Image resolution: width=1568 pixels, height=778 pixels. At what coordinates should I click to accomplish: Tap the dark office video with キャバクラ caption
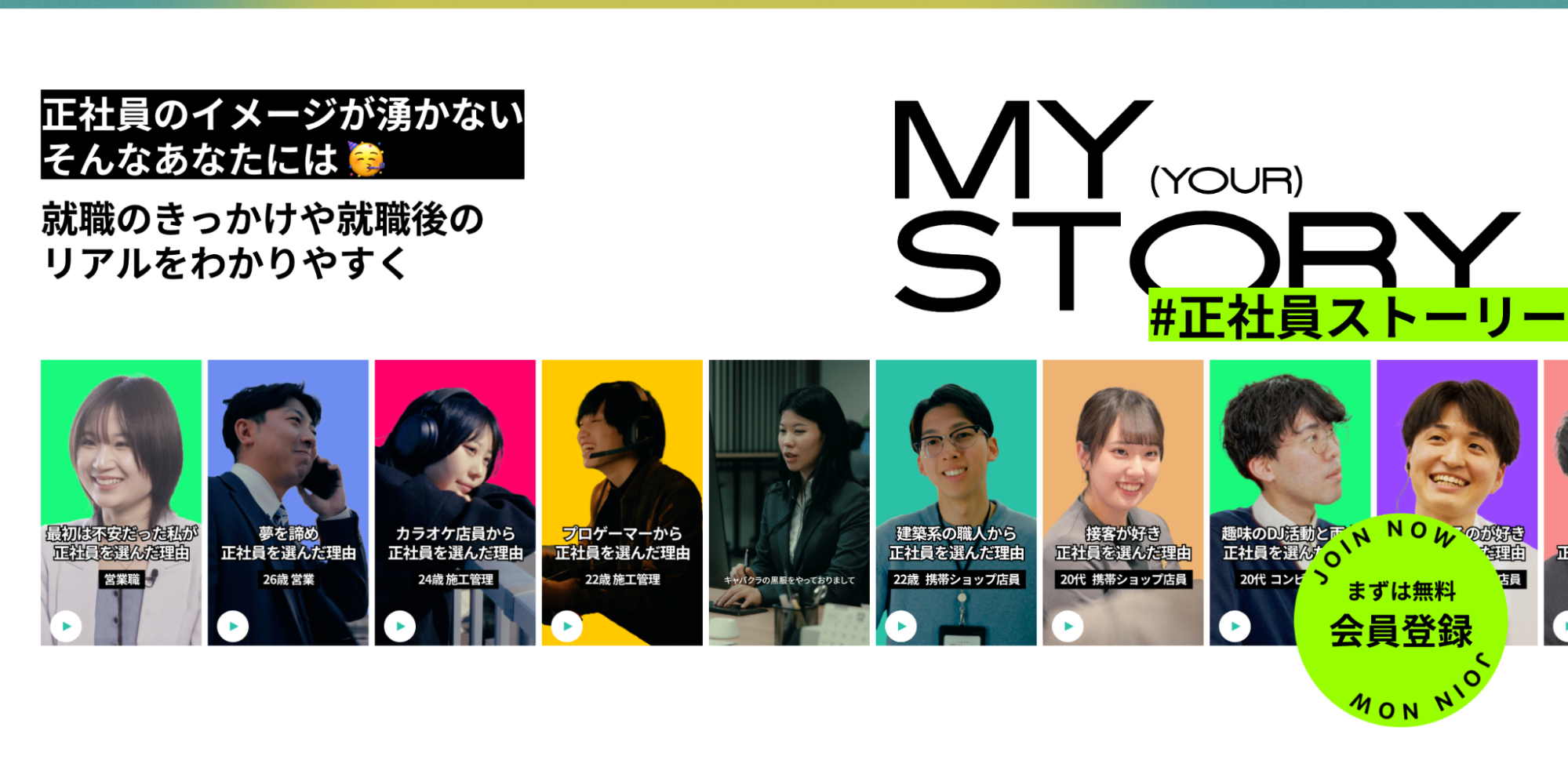point(789,502)
